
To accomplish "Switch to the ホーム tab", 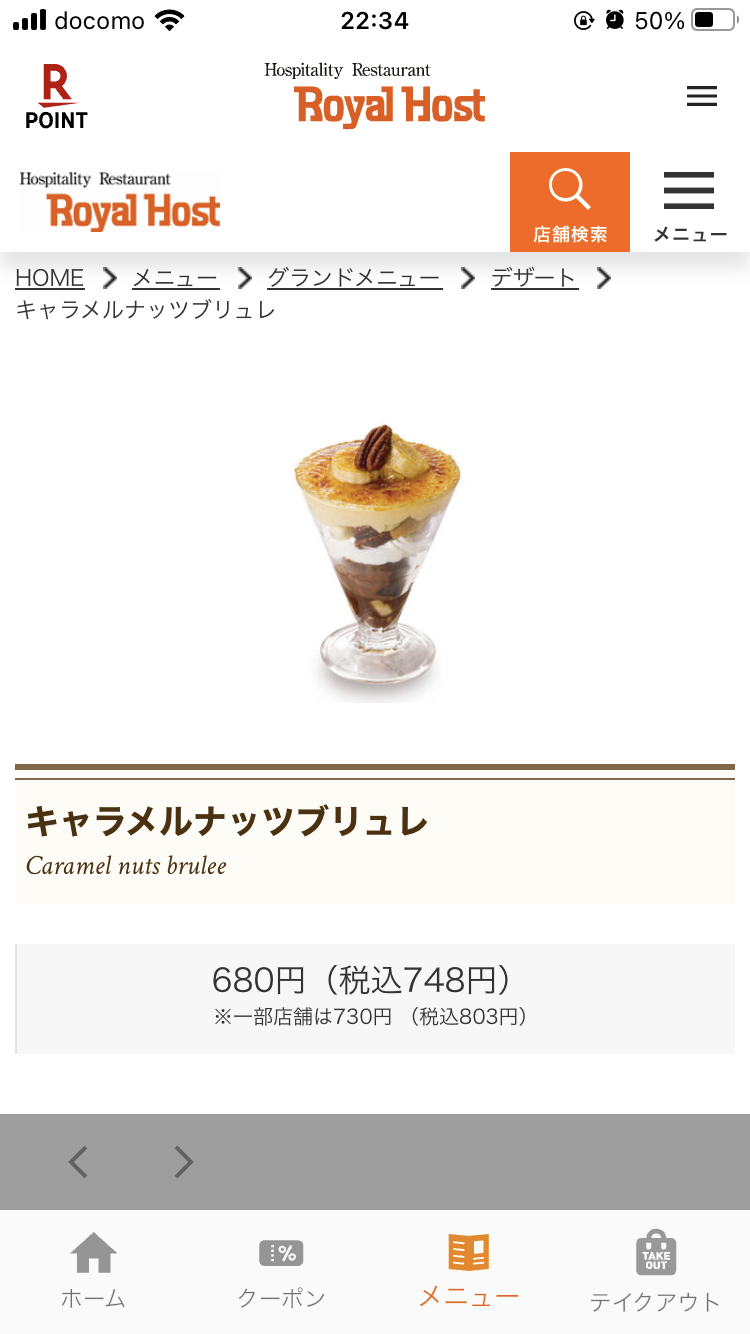I will 93,1270.
